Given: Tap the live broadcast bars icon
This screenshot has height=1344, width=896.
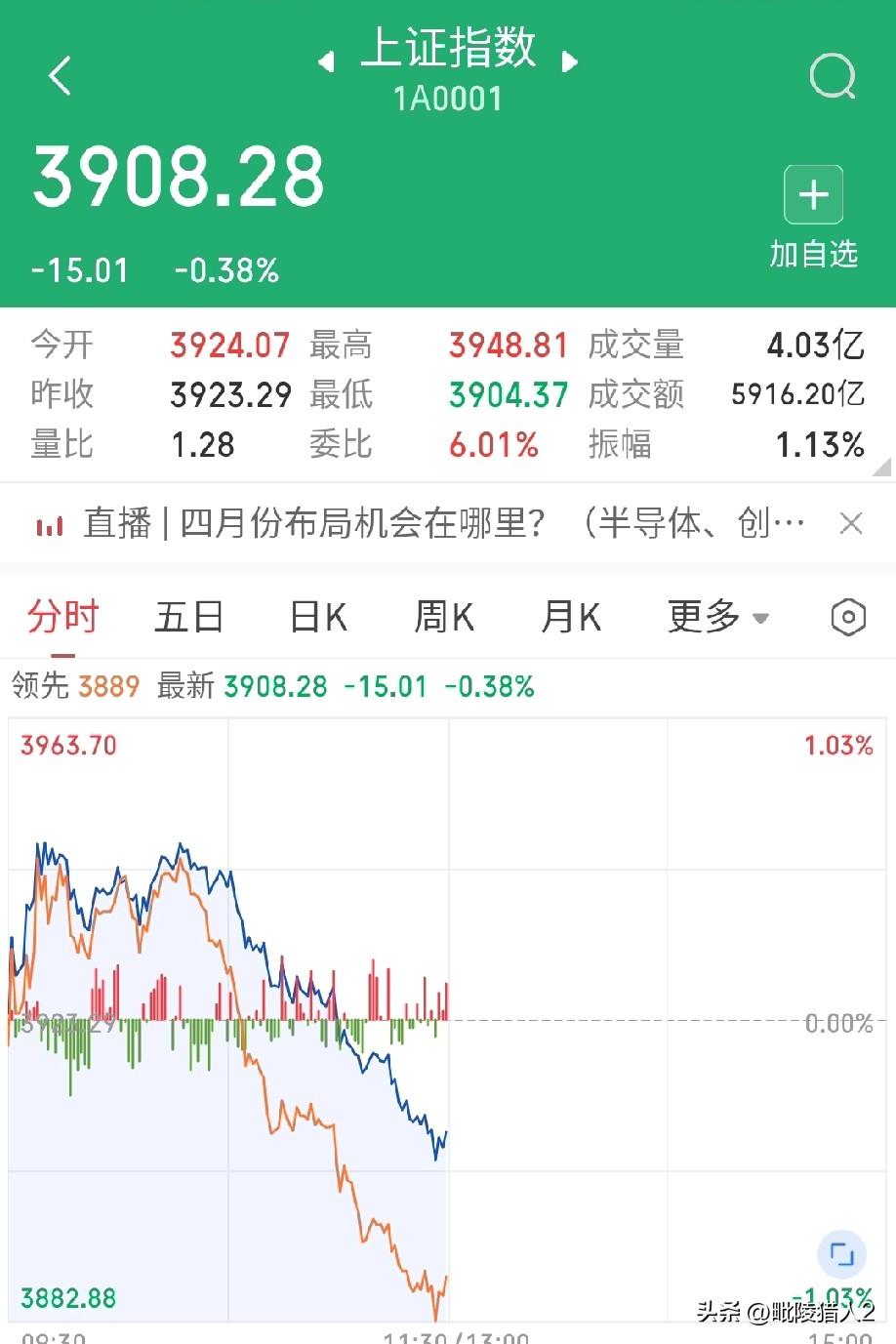Looking at the screenshot, I should tap(49, 523).
